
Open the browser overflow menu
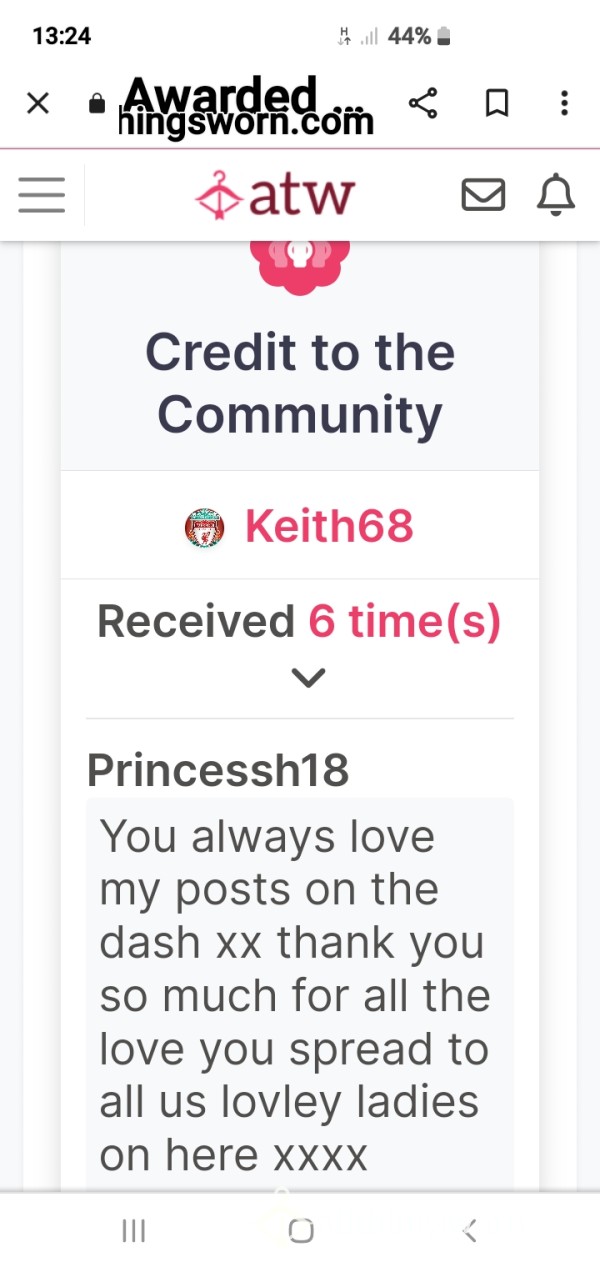coord(564,103)
